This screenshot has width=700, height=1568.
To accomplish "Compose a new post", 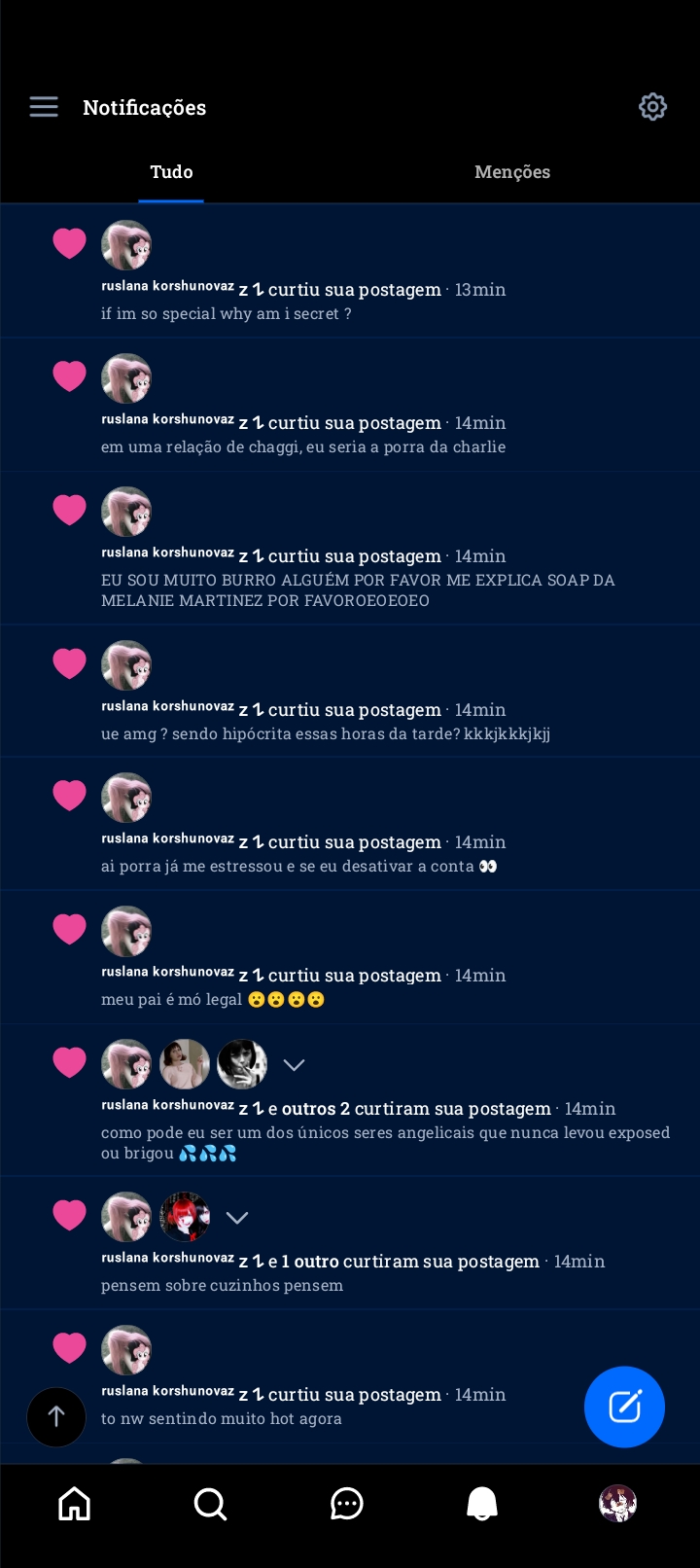I will click(624, 1407).
